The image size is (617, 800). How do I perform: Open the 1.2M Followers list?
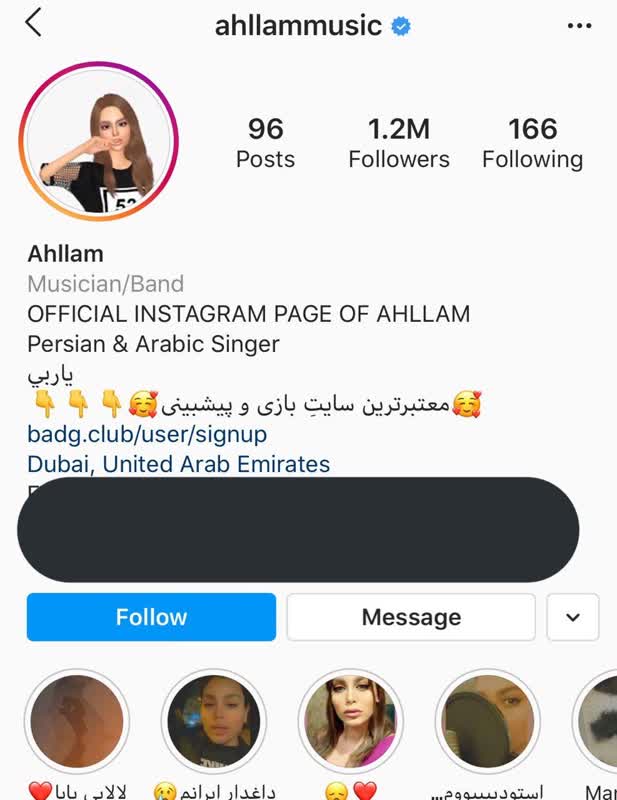pyautogui.click(x=399, y=142)
